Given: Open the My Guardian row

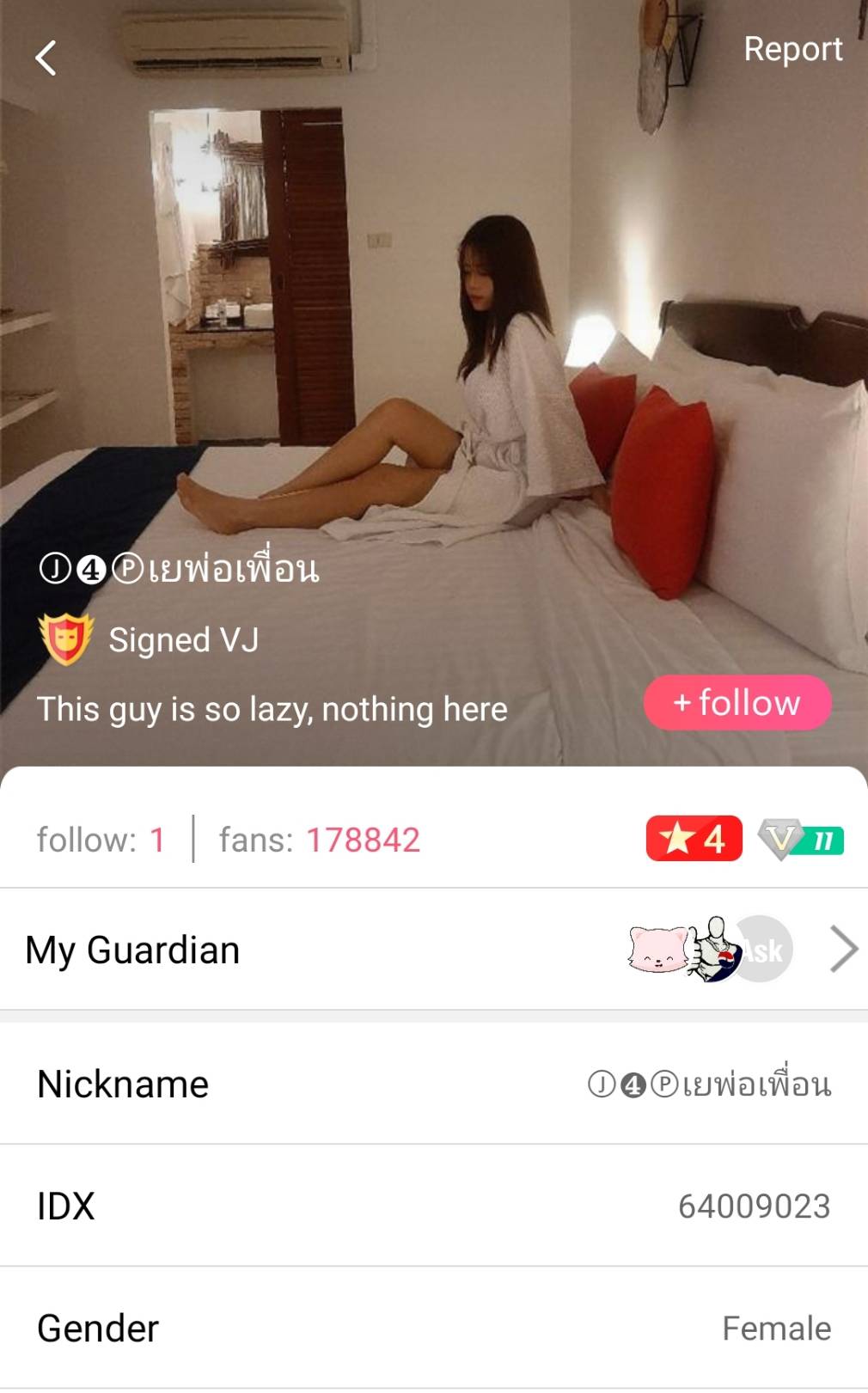Looking at the screenshot, I should click(x=433, y=950).
